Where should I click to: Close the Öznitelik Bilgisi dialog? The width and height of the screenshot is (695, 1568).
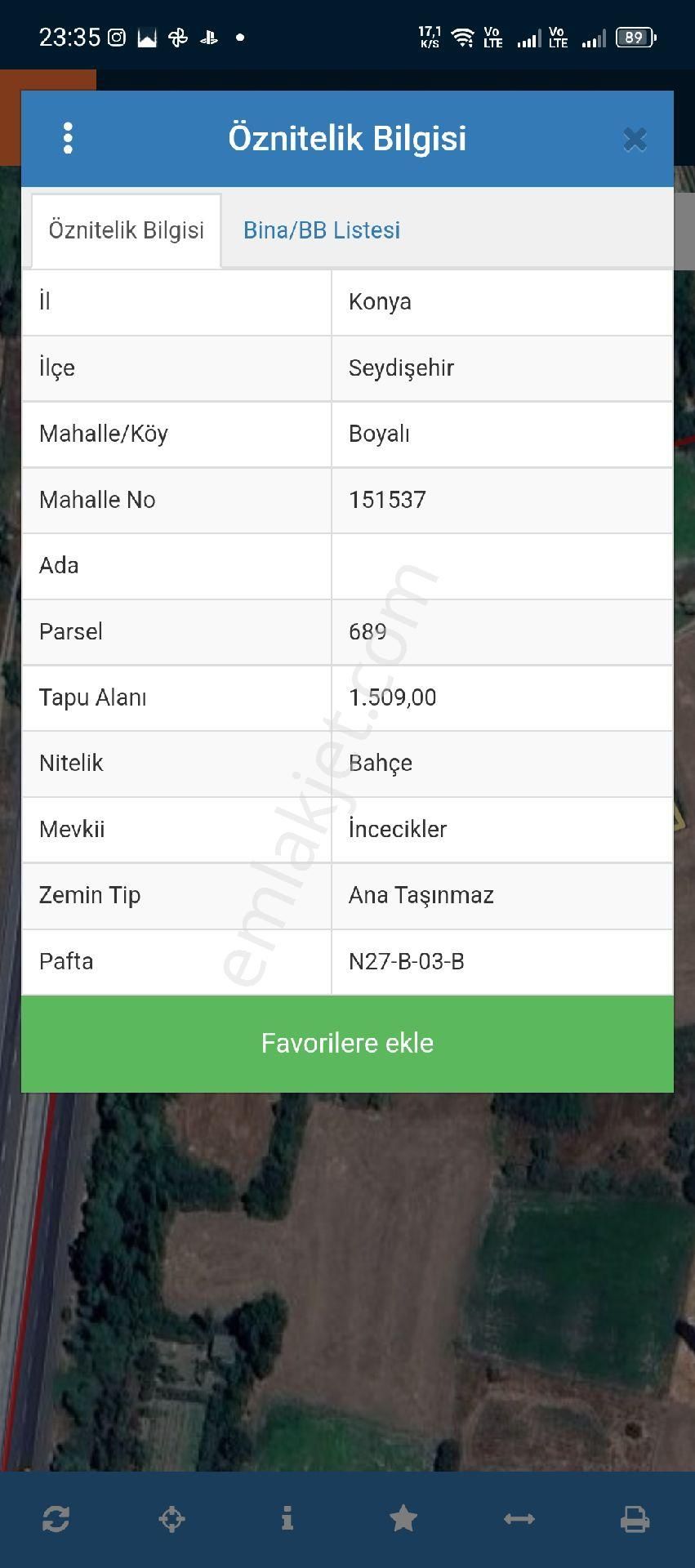pos(635,140)
